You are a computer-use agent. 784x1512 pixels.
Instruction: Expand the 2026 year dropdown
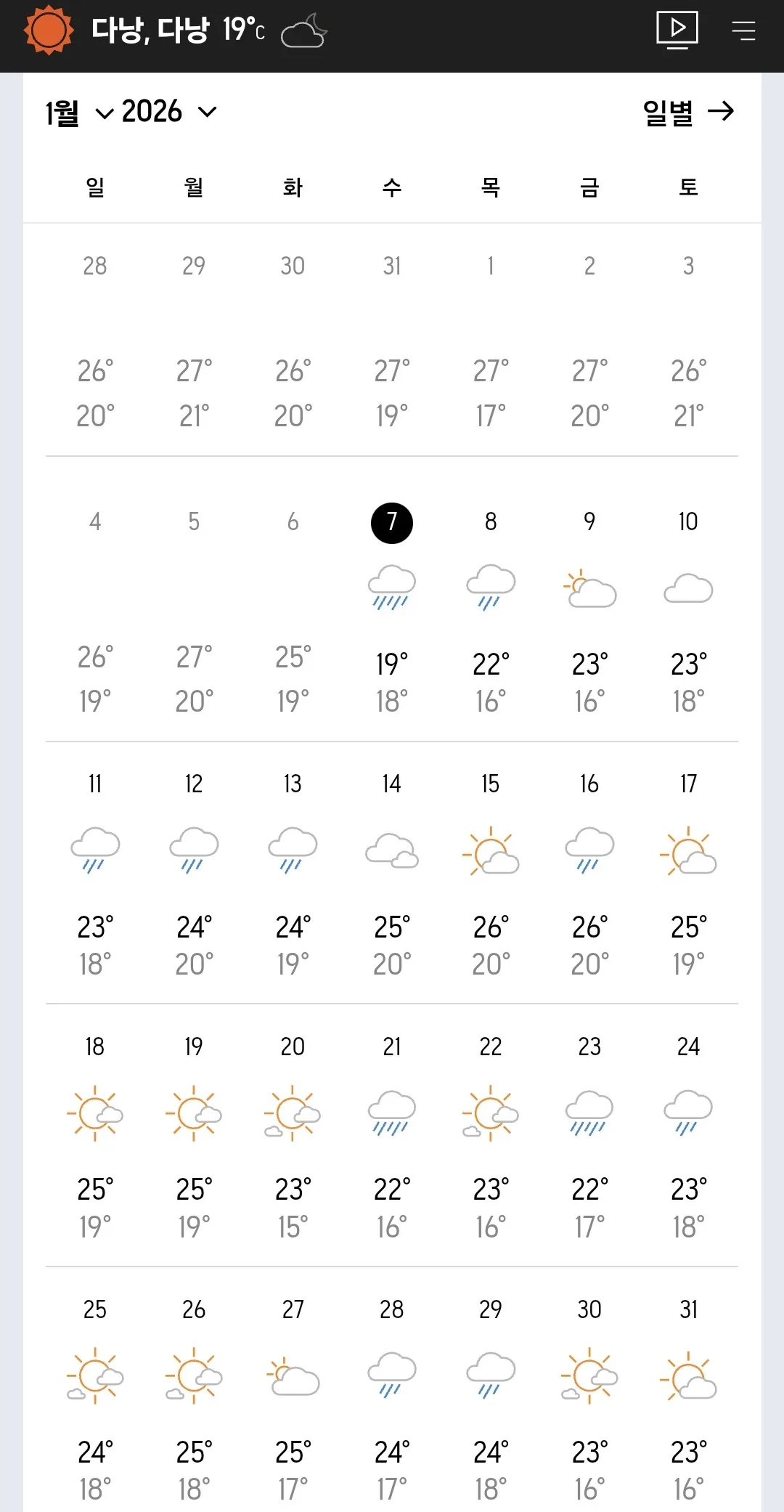point(169,112)
